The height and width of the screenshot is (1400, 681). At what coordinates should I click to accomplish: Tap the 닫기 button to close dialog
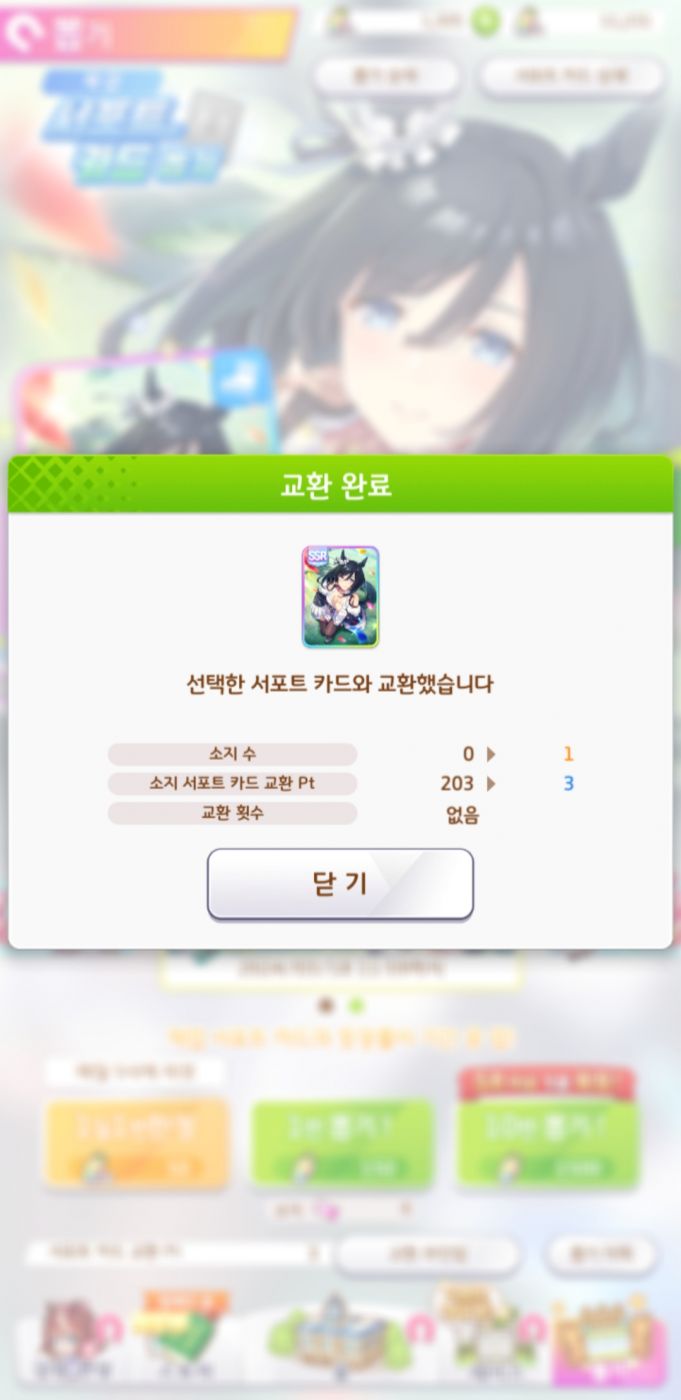tap(340, 884)
